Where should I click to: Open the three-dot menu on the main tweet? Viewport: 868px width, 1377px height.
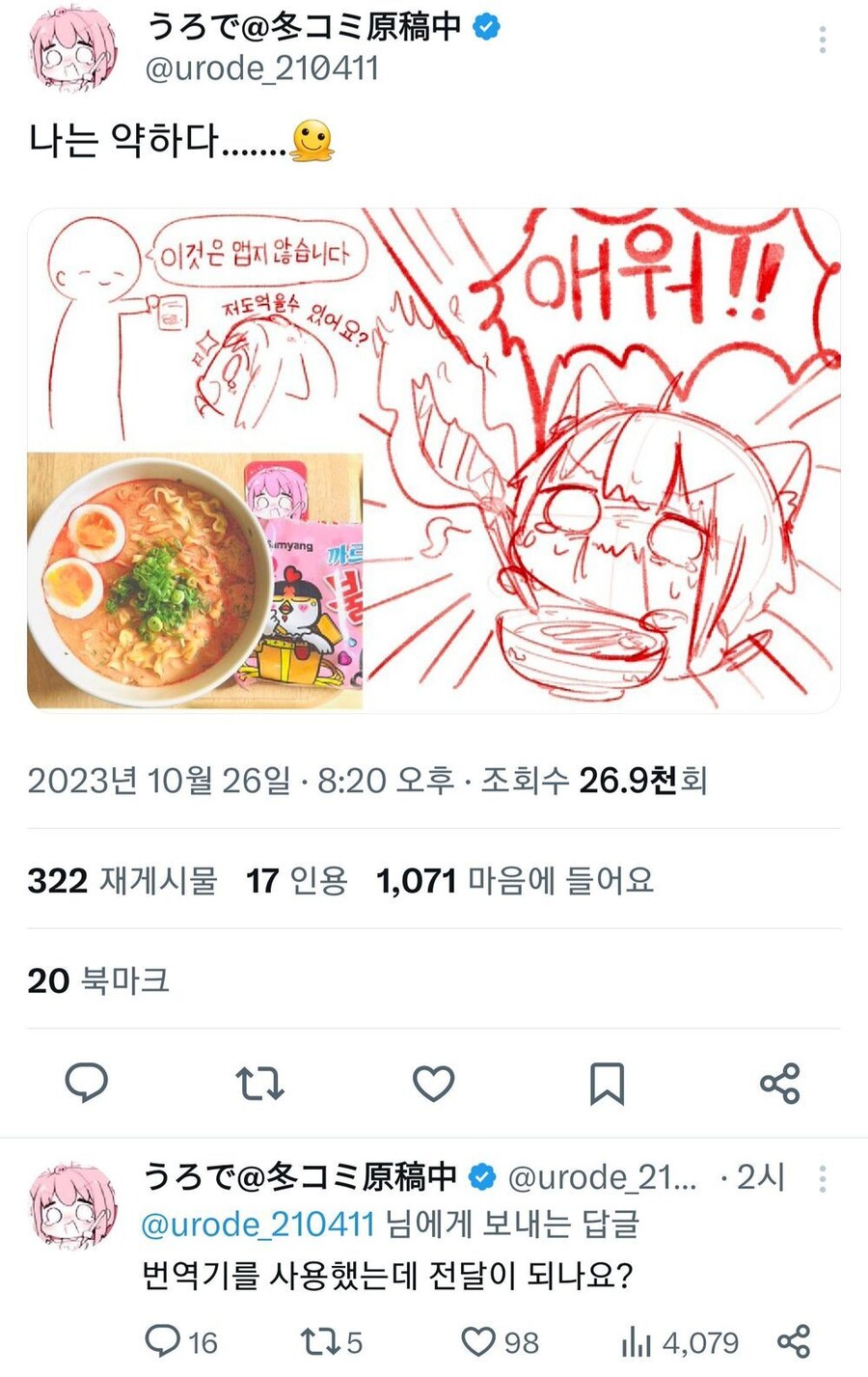[x=822, y=40]
